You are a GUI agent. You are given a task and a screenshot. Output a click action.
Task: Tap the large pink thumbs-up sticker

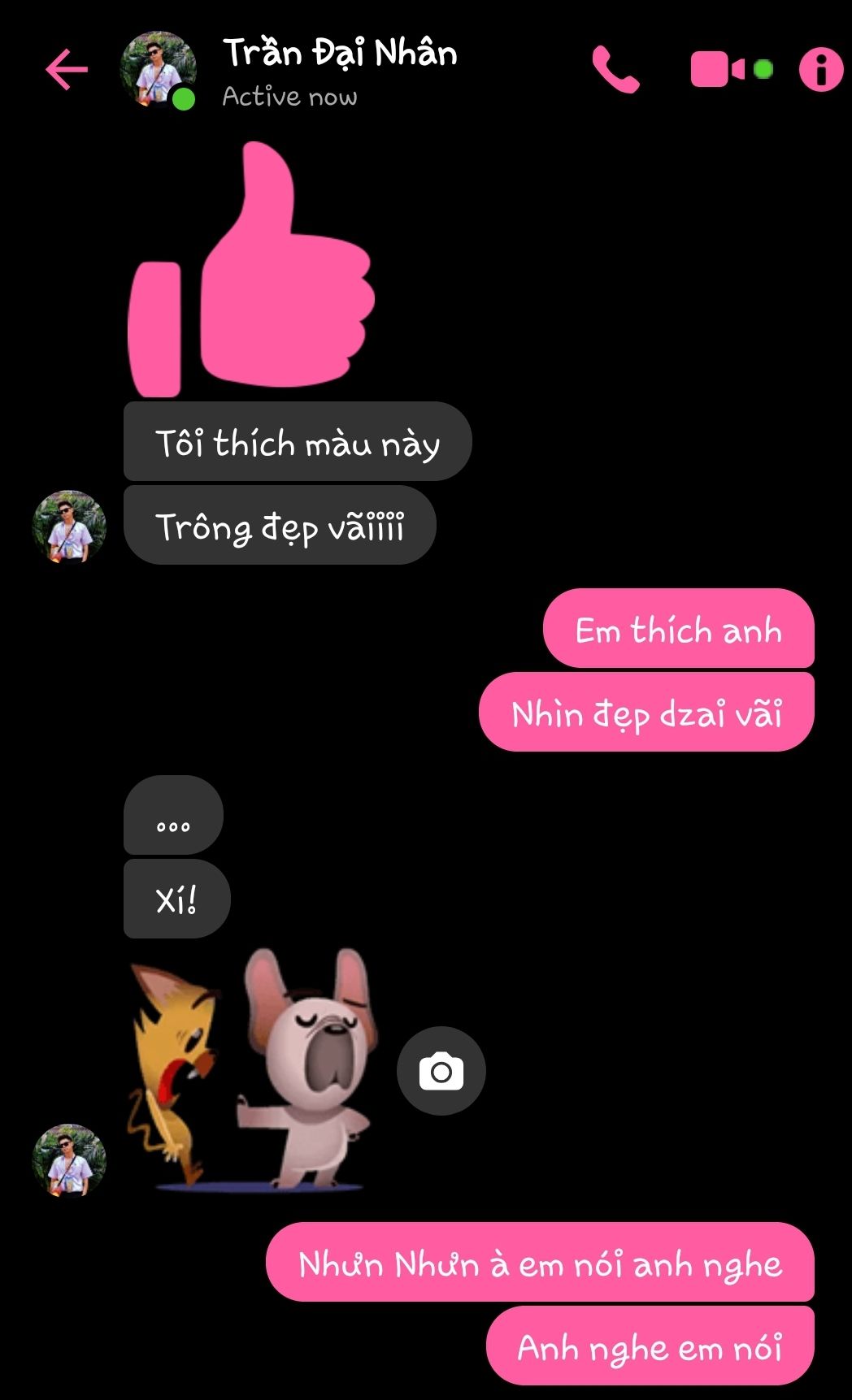click(x=250, y=272)
